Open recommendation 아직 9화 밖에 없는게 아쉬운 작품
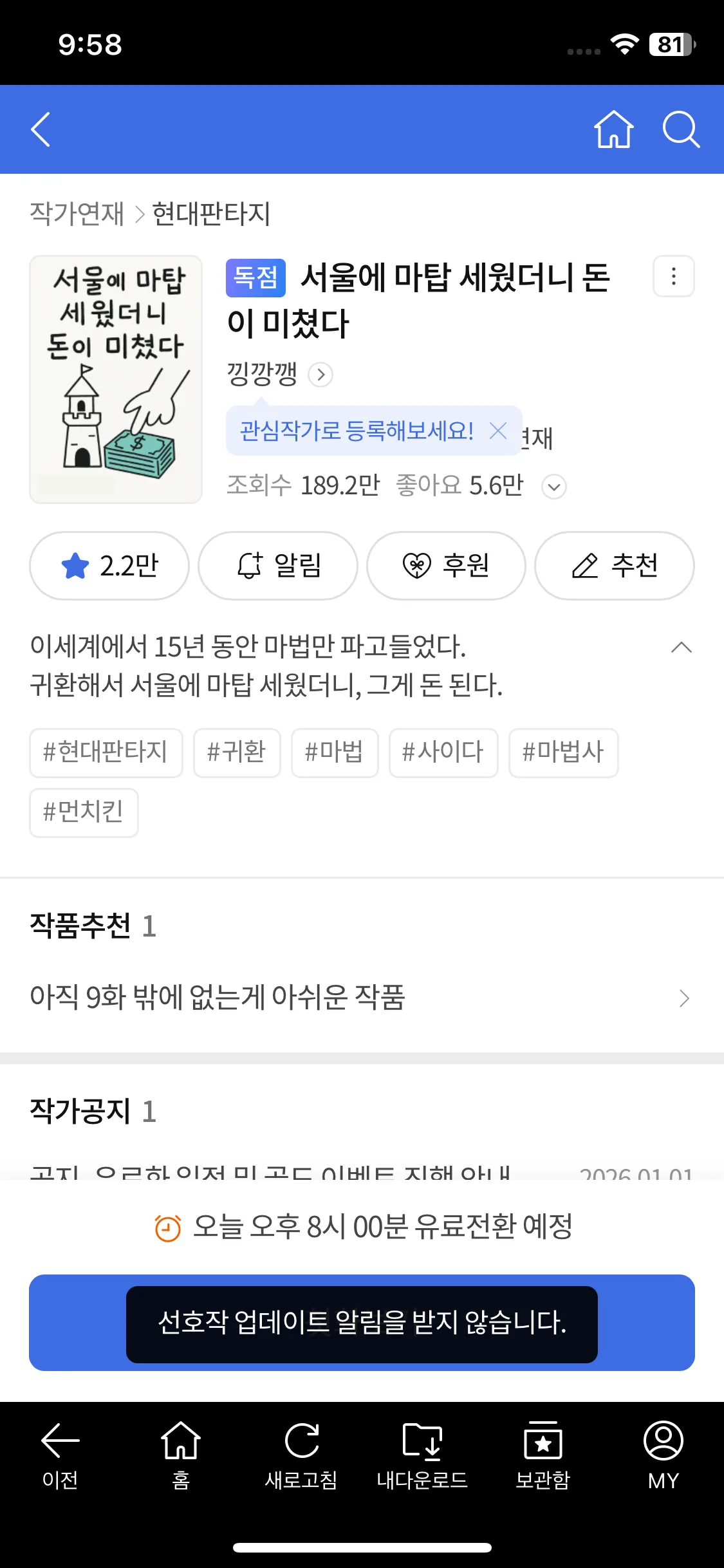This screenshot has height=1568, width=724. click(360, 998)
